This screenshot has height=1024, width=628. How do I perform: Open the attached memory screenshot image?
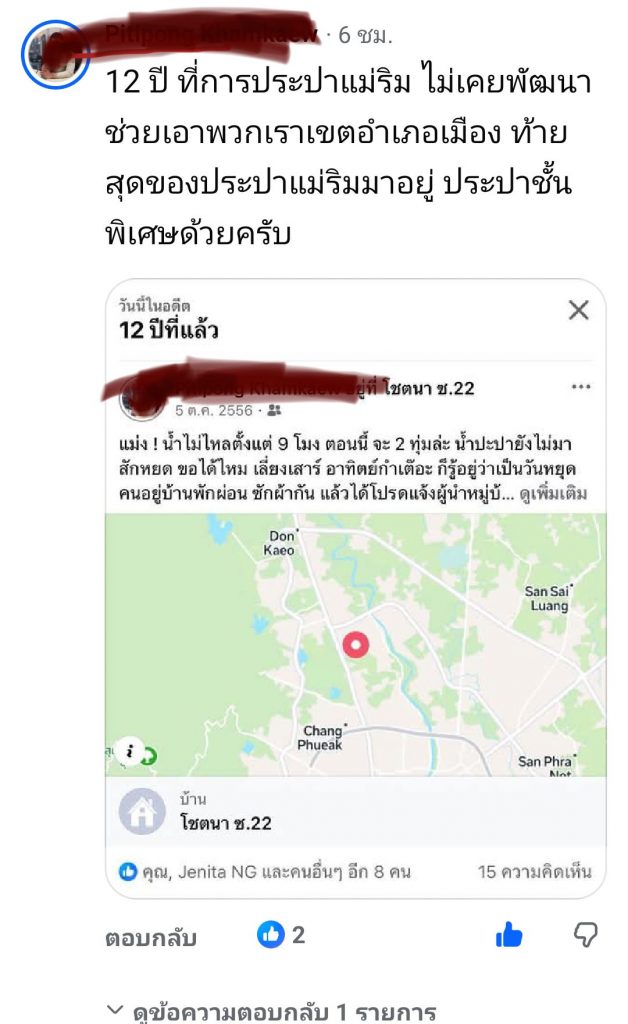[x=355, y=588]
